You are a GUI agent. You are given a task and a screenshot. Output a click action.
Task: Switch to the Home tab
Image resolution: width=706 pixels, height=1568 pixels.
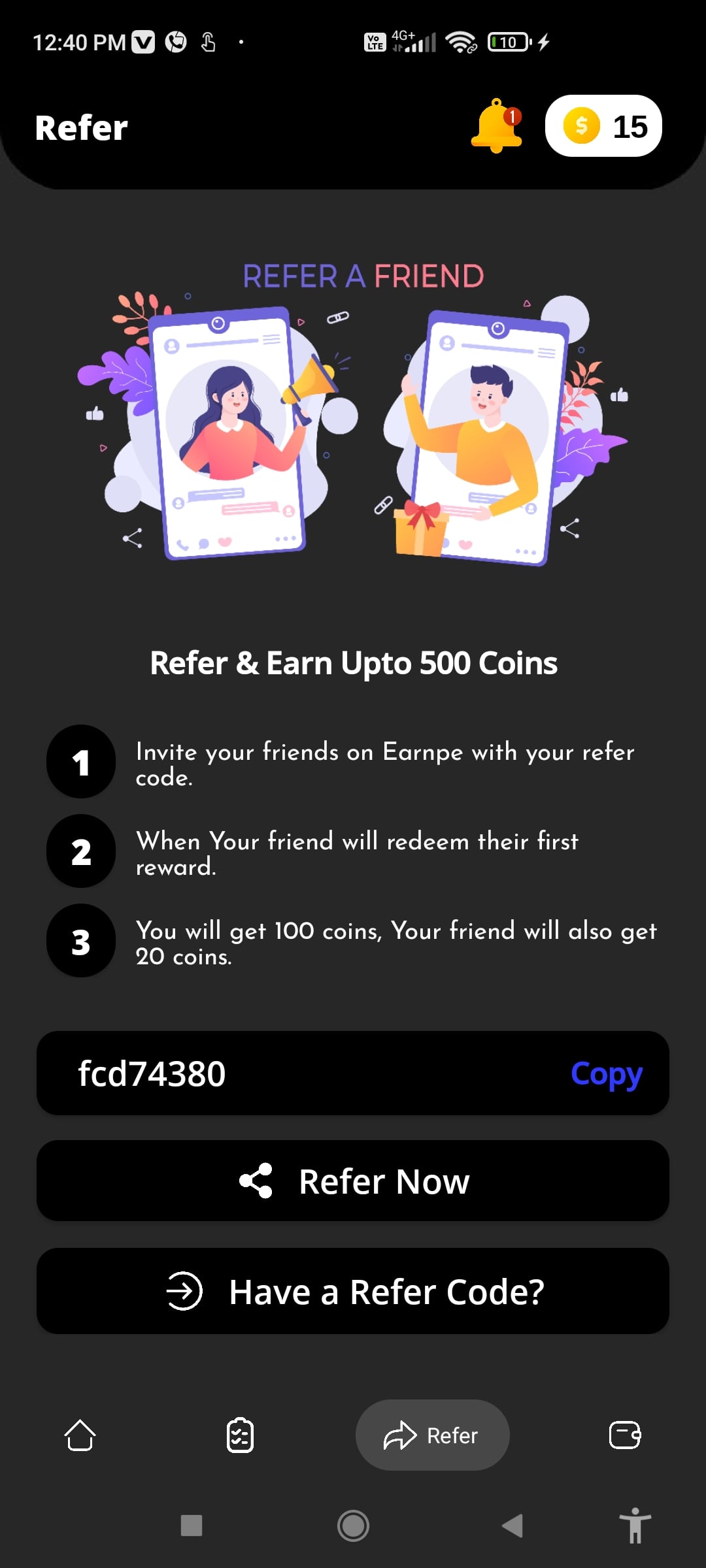coord(80,1435)
